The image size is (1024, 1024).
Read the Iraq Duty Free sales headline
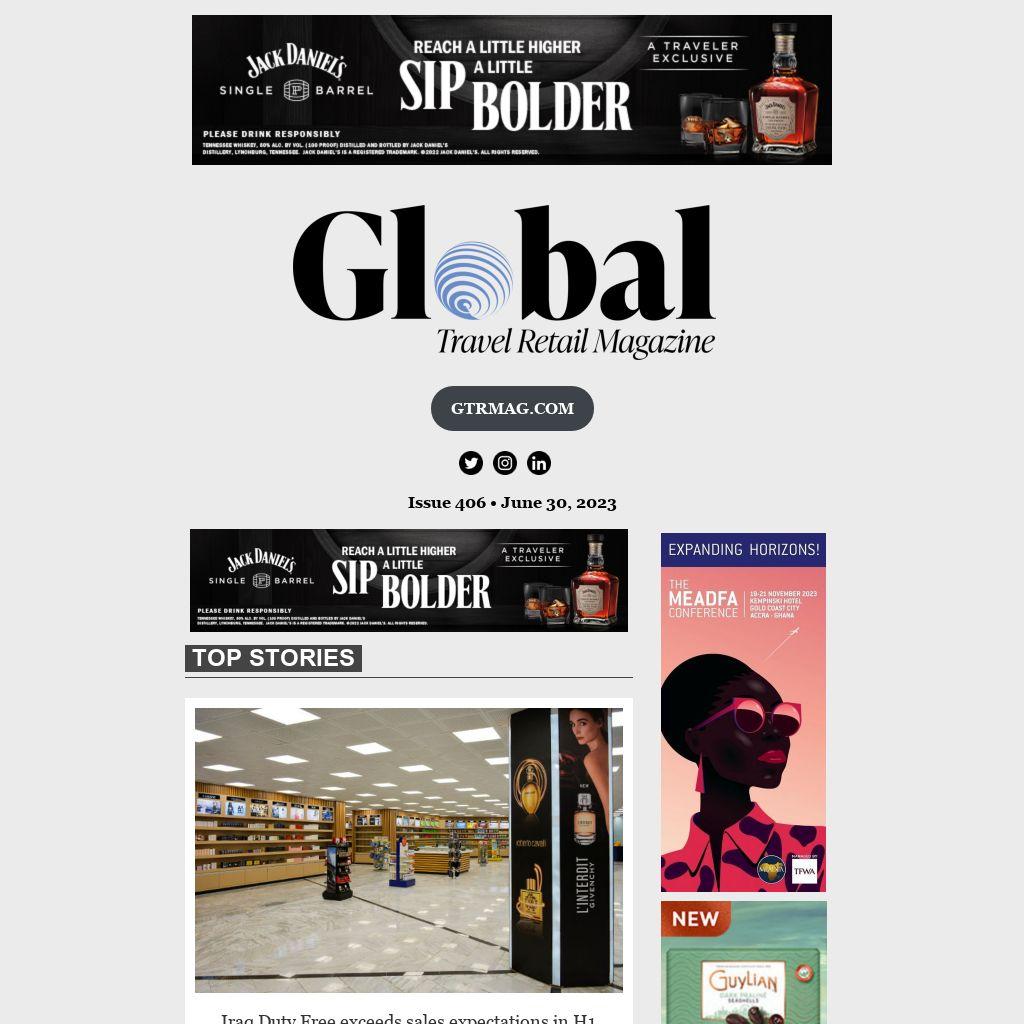click(x=408, y=1017)
